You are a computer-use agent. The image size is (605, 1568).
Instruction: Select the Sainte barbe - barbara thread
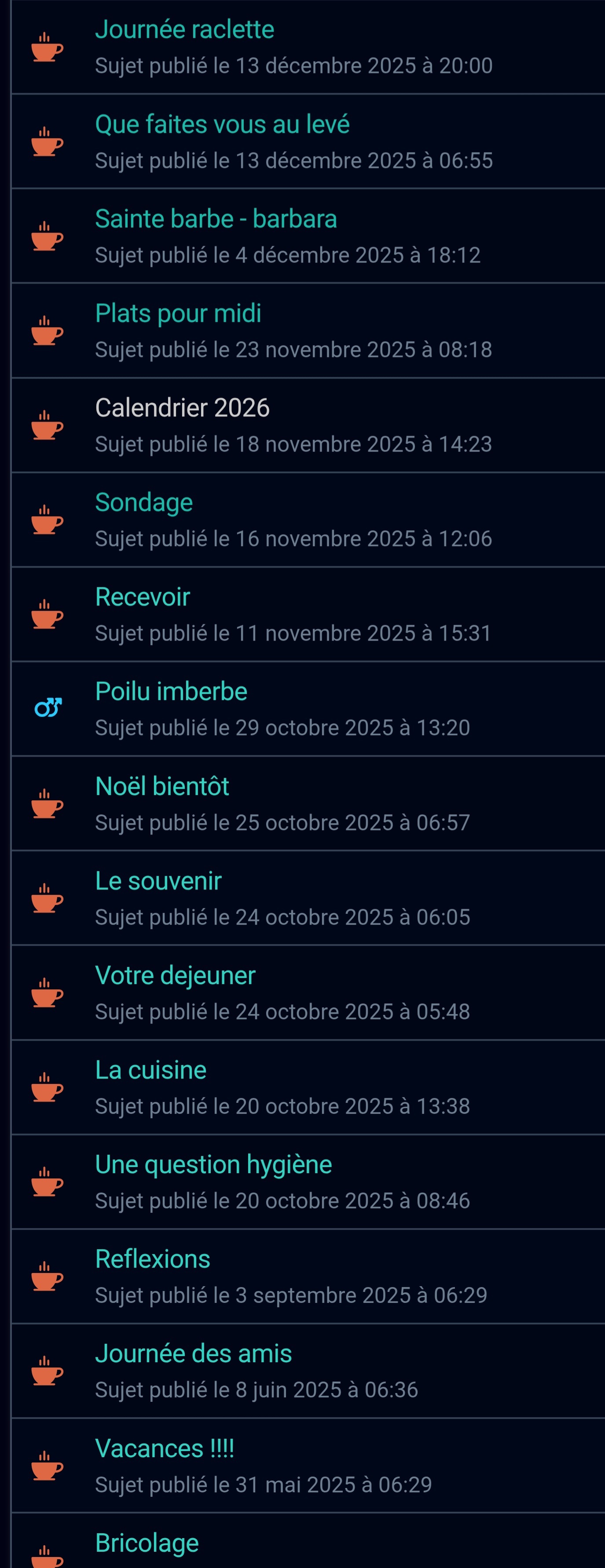[x=216, y=219]
